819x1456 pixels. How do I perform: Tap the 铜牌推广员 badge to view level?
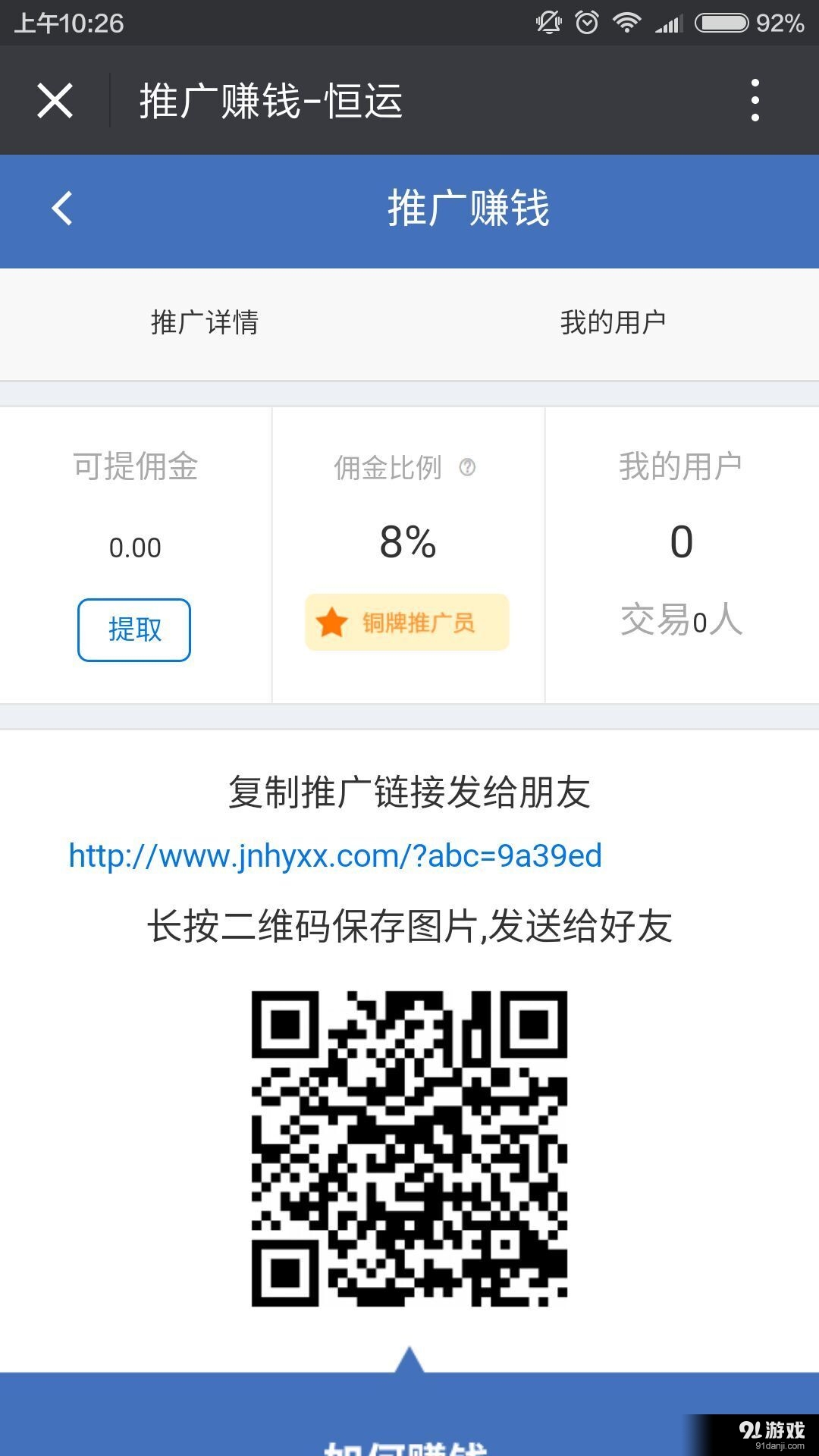(406, 622)
